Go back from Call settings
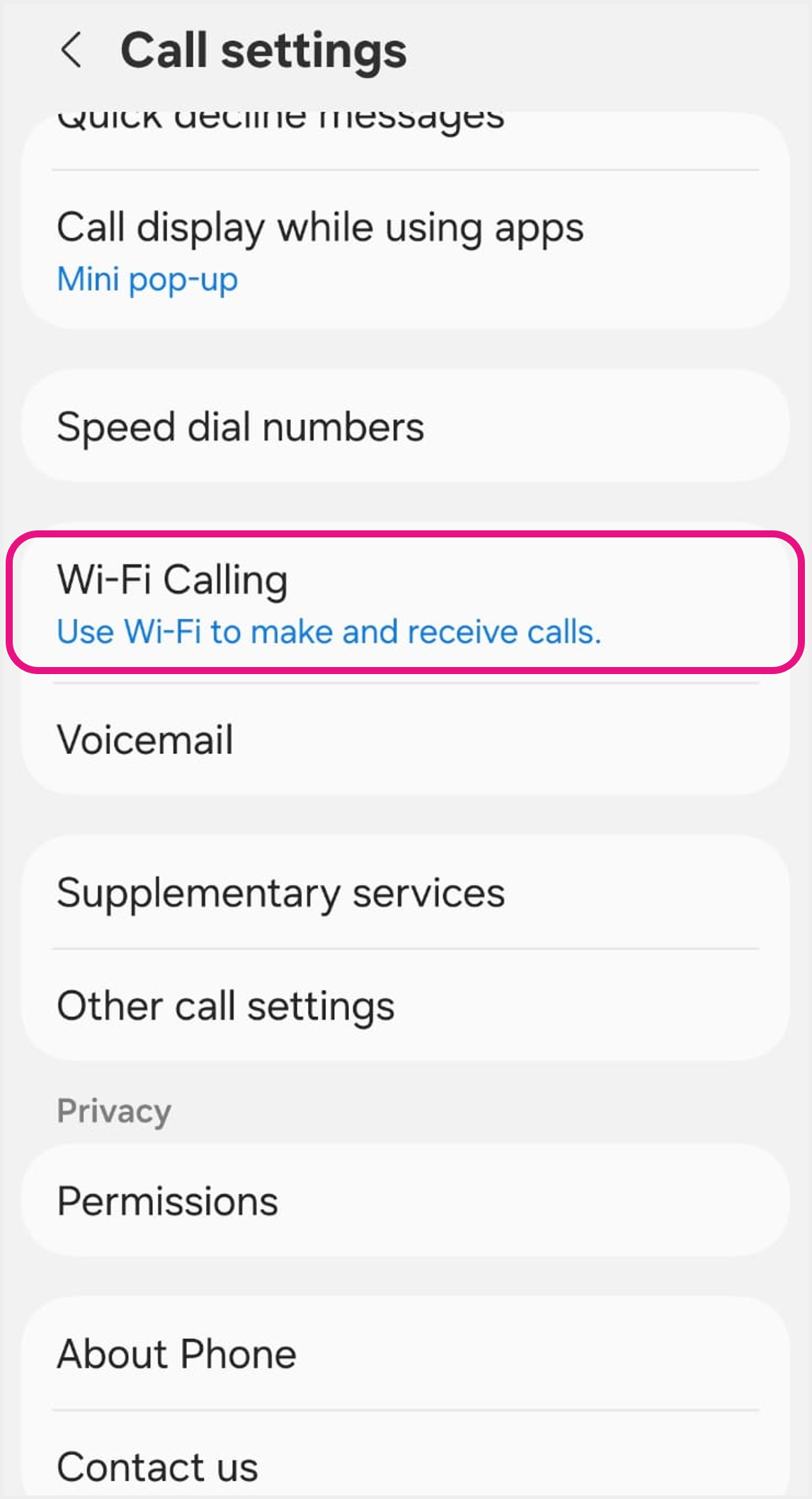 click(72, 50)
